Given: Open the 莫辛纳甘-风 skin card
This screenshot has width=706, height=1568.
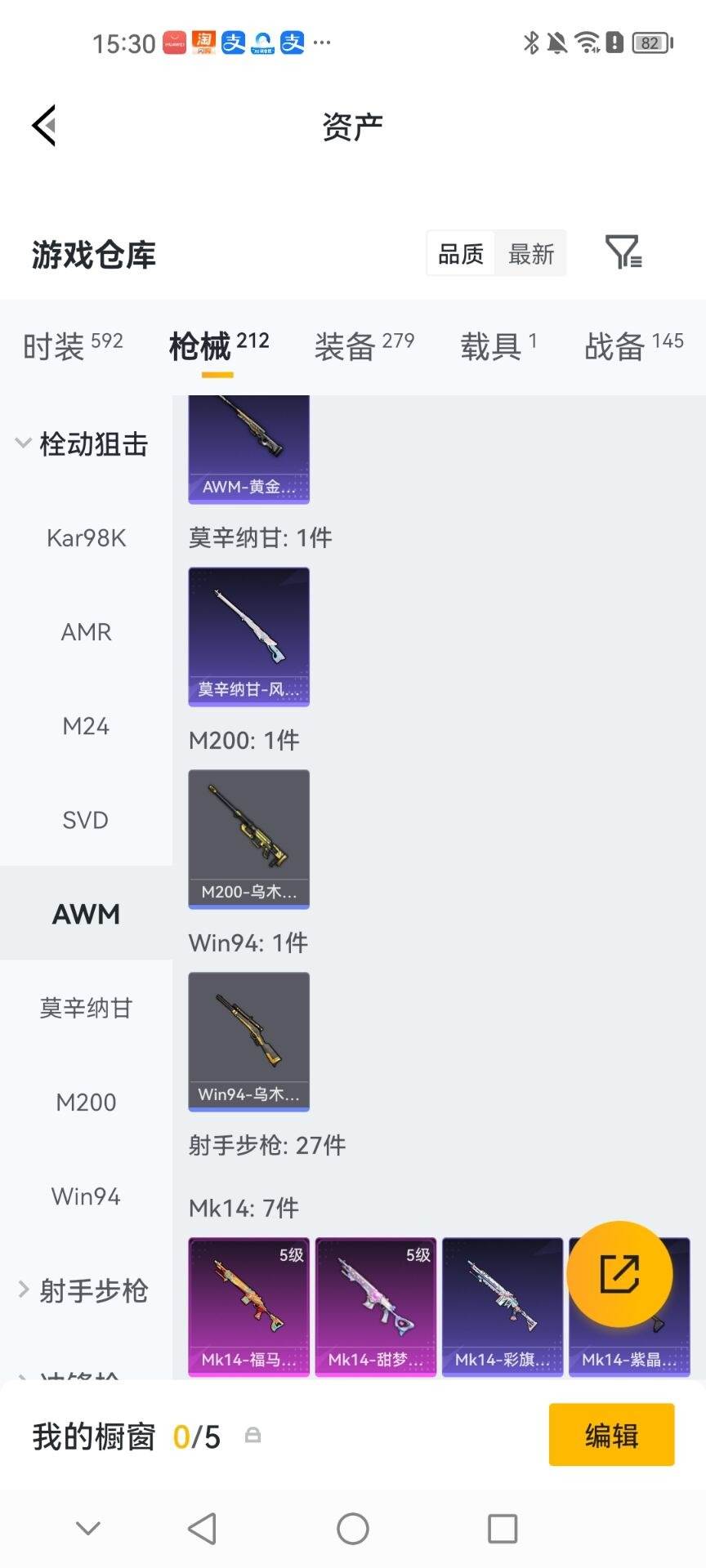Looking at the screenshot, I should coord(249,637).
